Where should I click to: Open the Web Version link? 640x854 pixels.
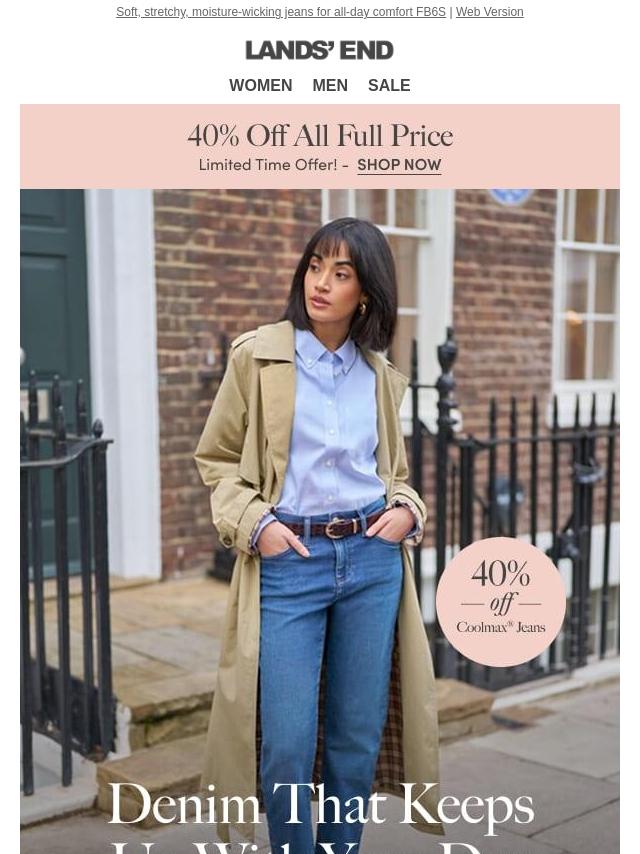point(489,12)
